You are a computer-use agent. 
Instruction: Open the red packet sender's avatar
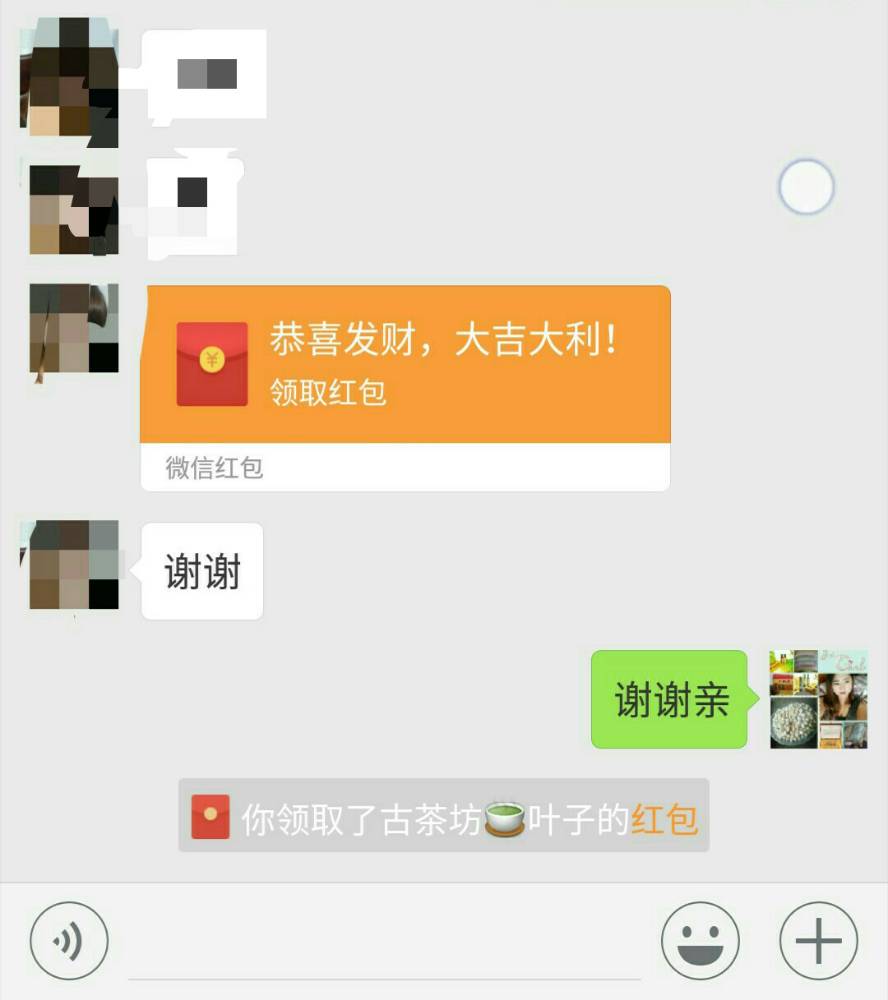[74, 329]
